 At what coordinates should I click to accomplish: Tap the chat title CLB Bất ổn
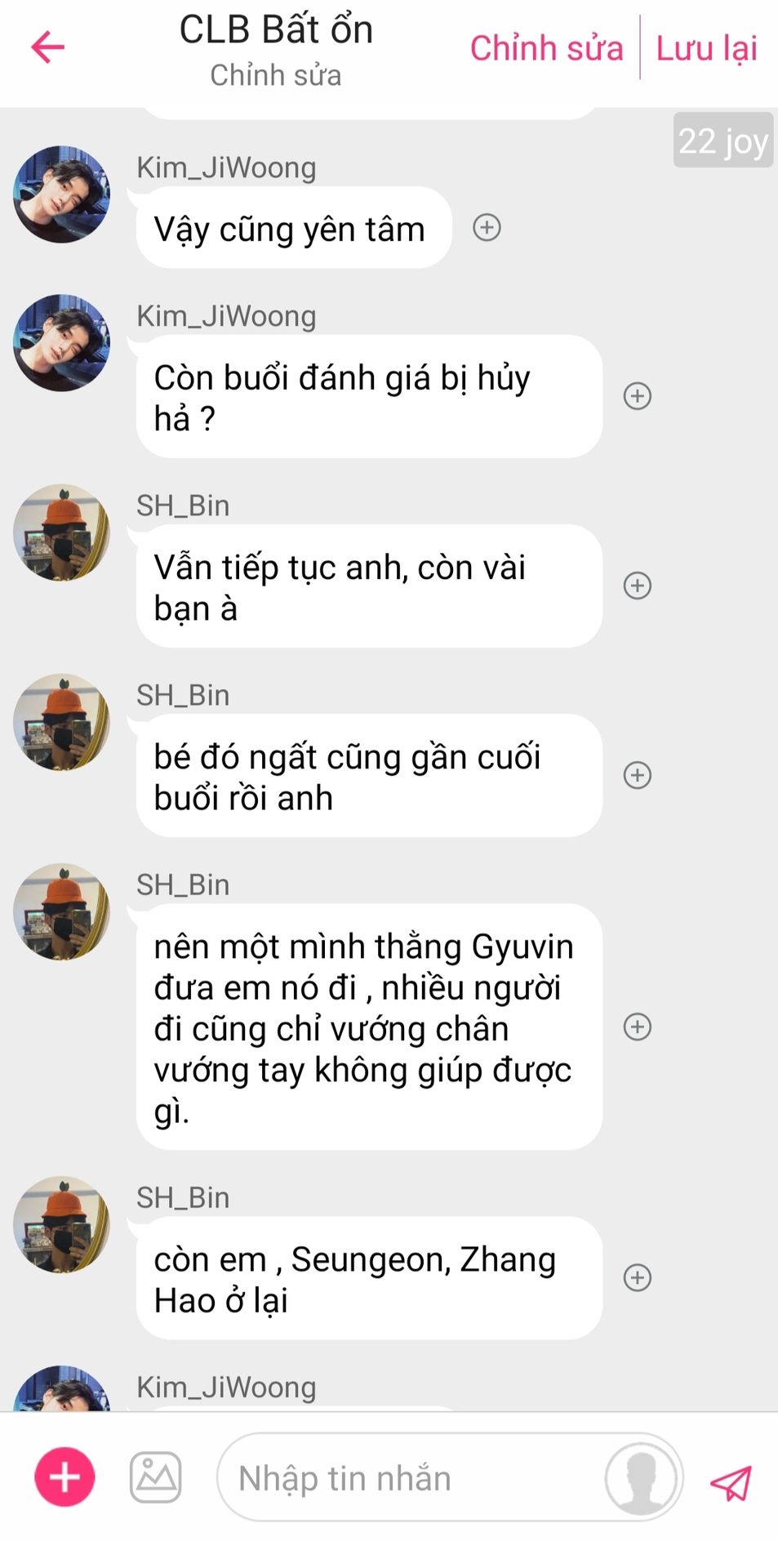276,29
